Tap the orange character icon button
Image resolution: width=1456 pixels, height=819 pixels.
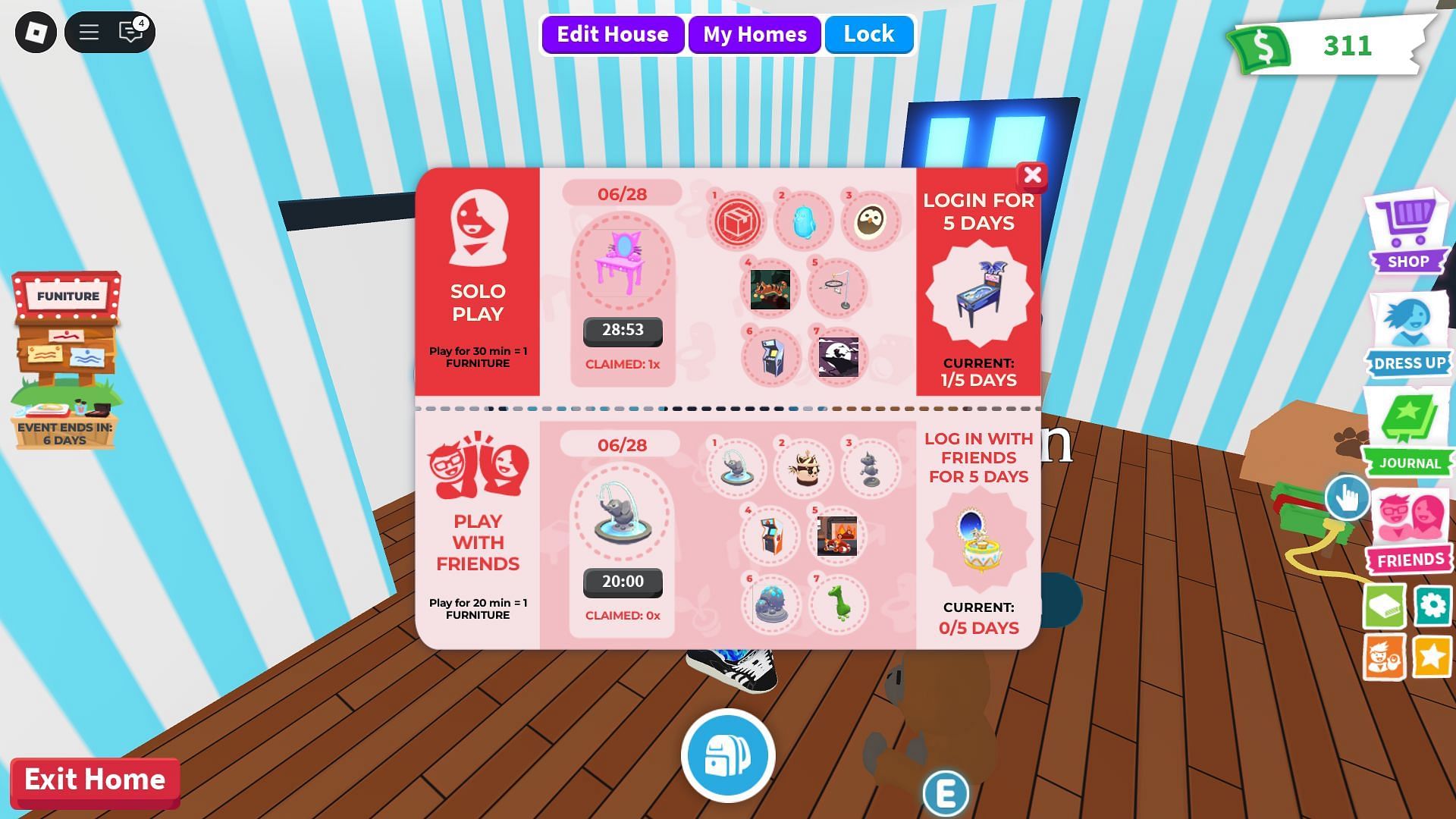point(1384,656)
